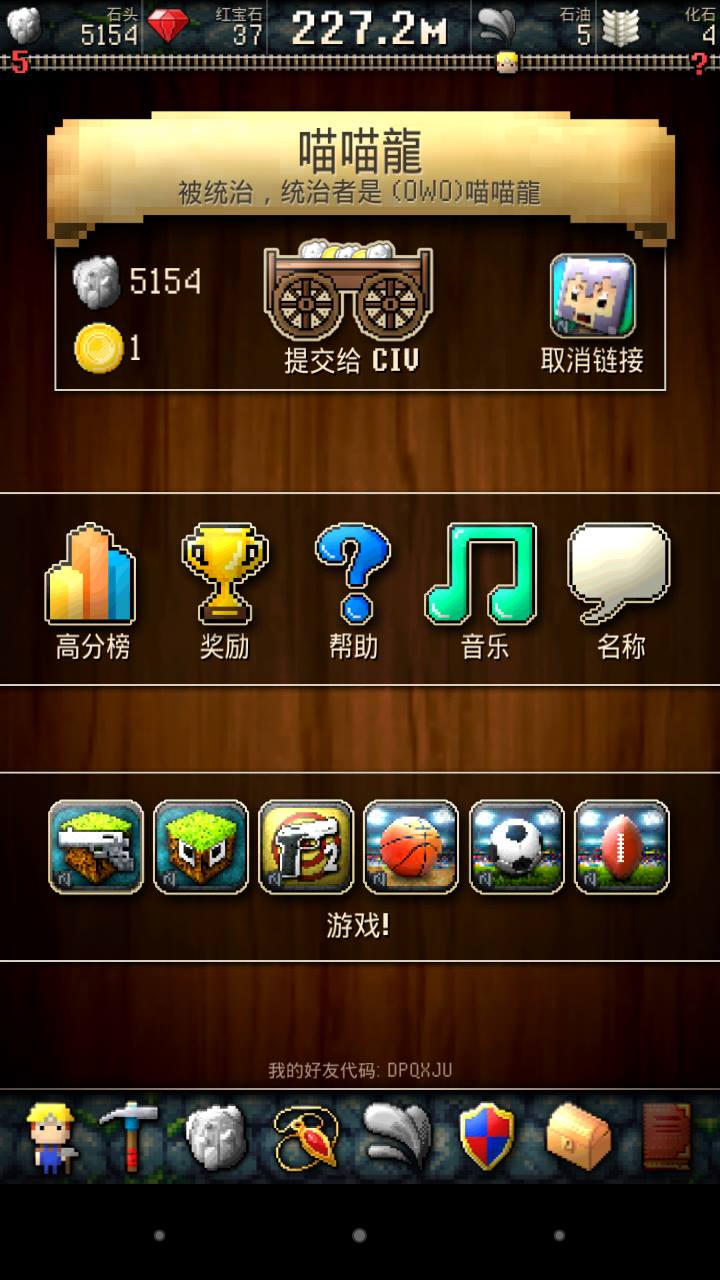Viewport: 720px width, 1280px height.
Task: Click the blonde character on the rail track
Action: tap(509, 60)
